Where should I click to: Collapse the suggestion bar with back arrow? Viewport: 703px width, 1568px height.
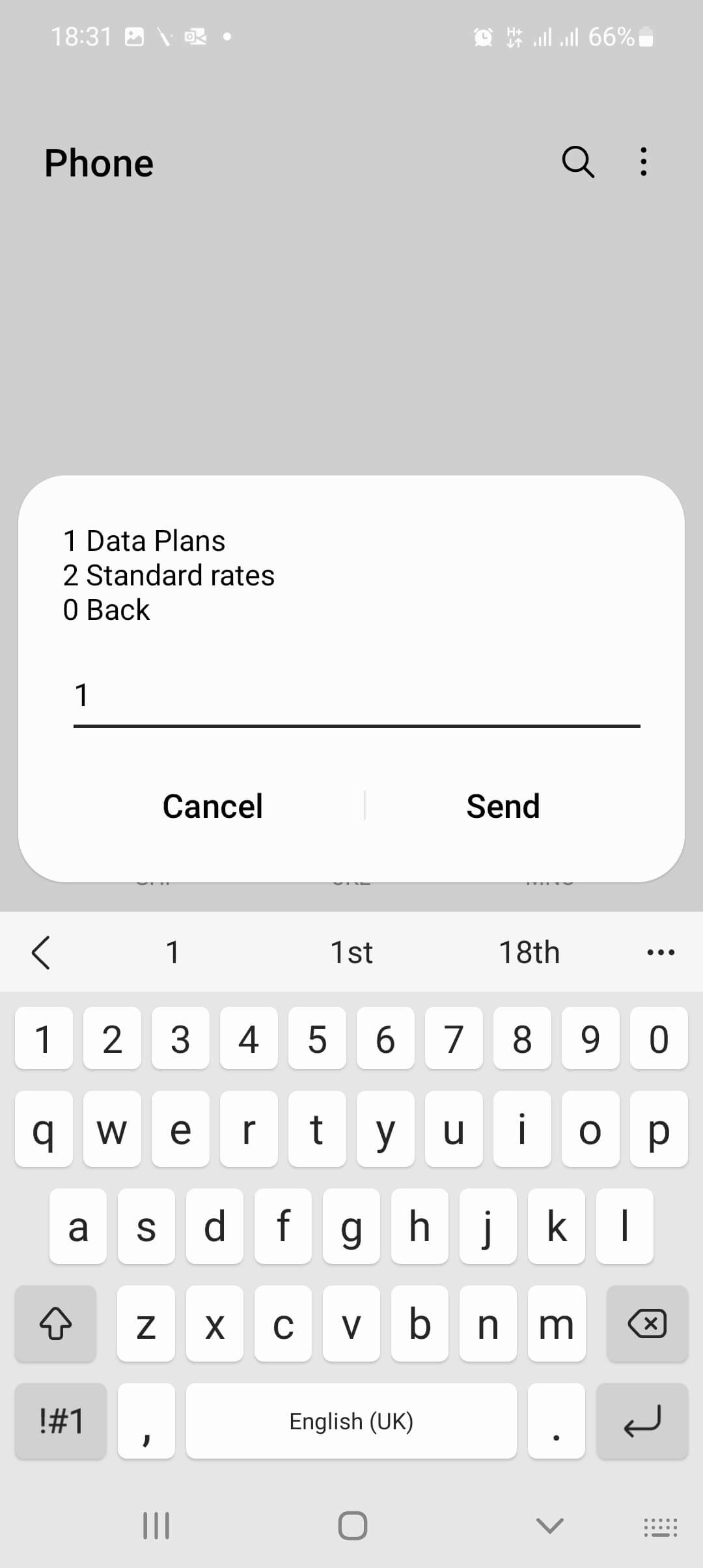pos(41,952)
